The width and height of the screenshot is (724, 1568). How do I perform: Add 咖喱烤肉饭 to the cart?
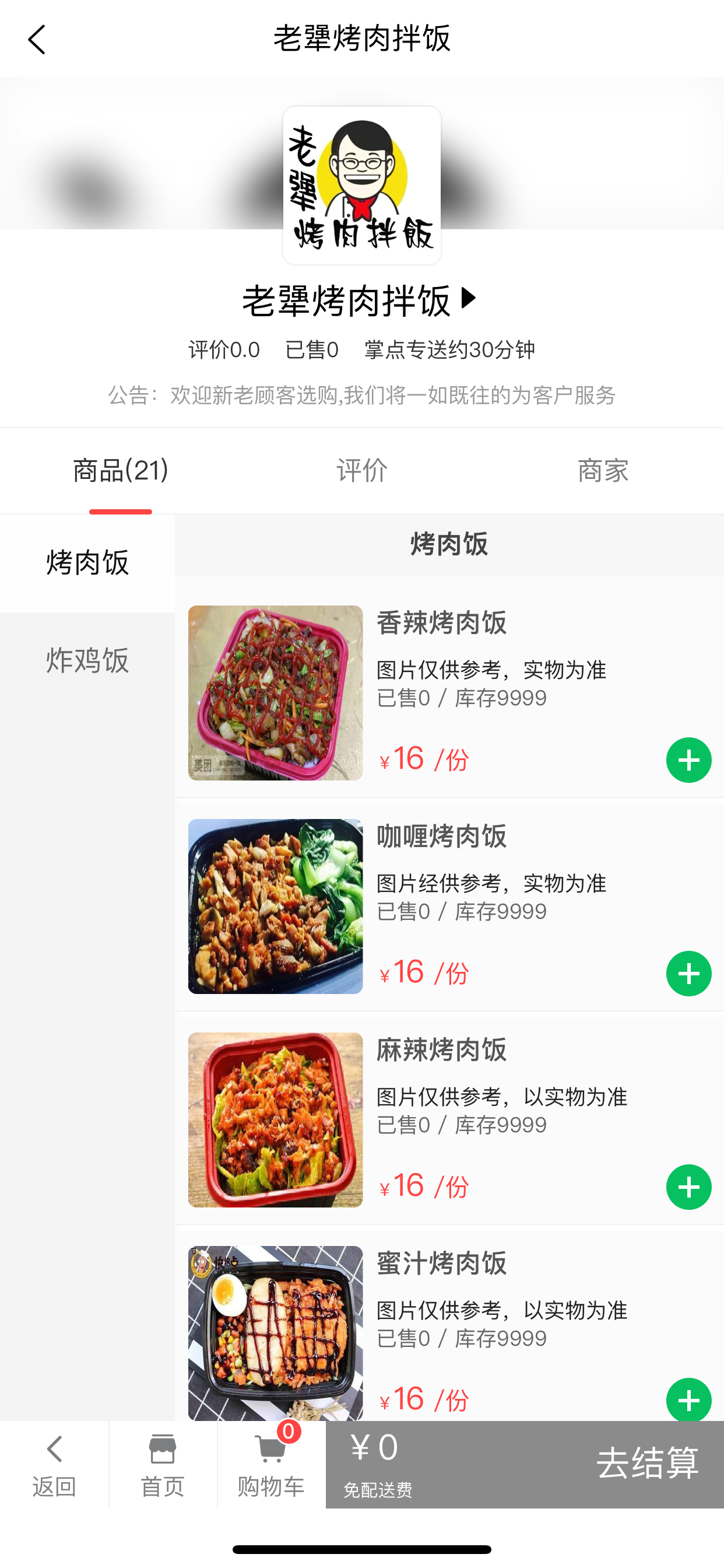pos(688,974)
